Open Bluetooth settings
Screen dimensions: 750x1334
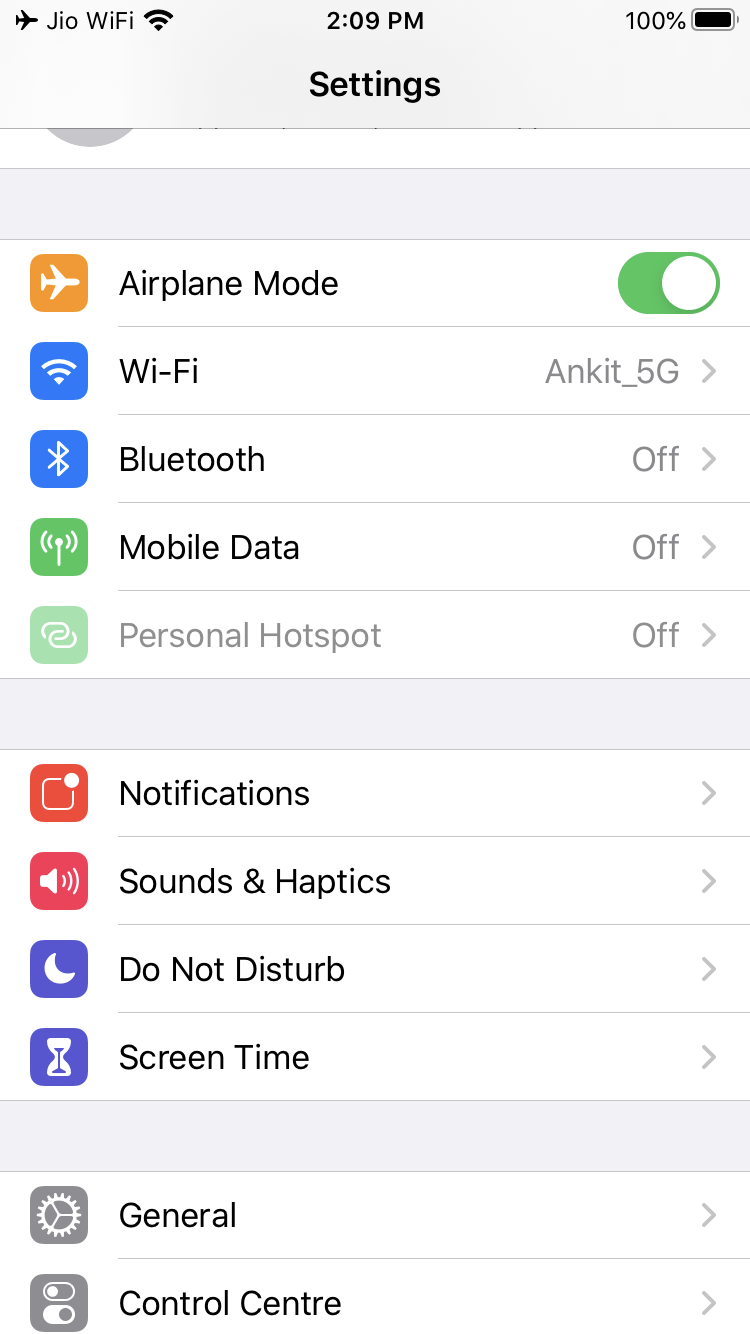point(375,459)
